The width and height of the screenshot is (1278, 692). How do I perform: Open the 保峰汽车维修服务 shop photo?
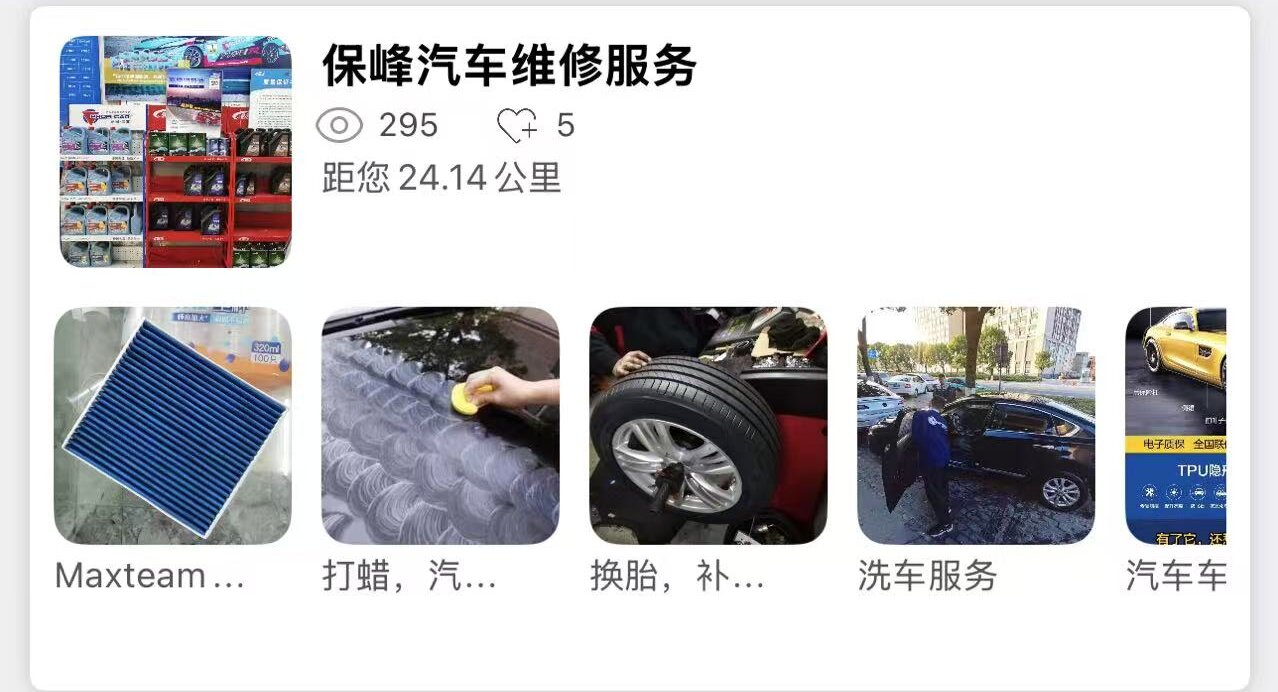point(175,152)
